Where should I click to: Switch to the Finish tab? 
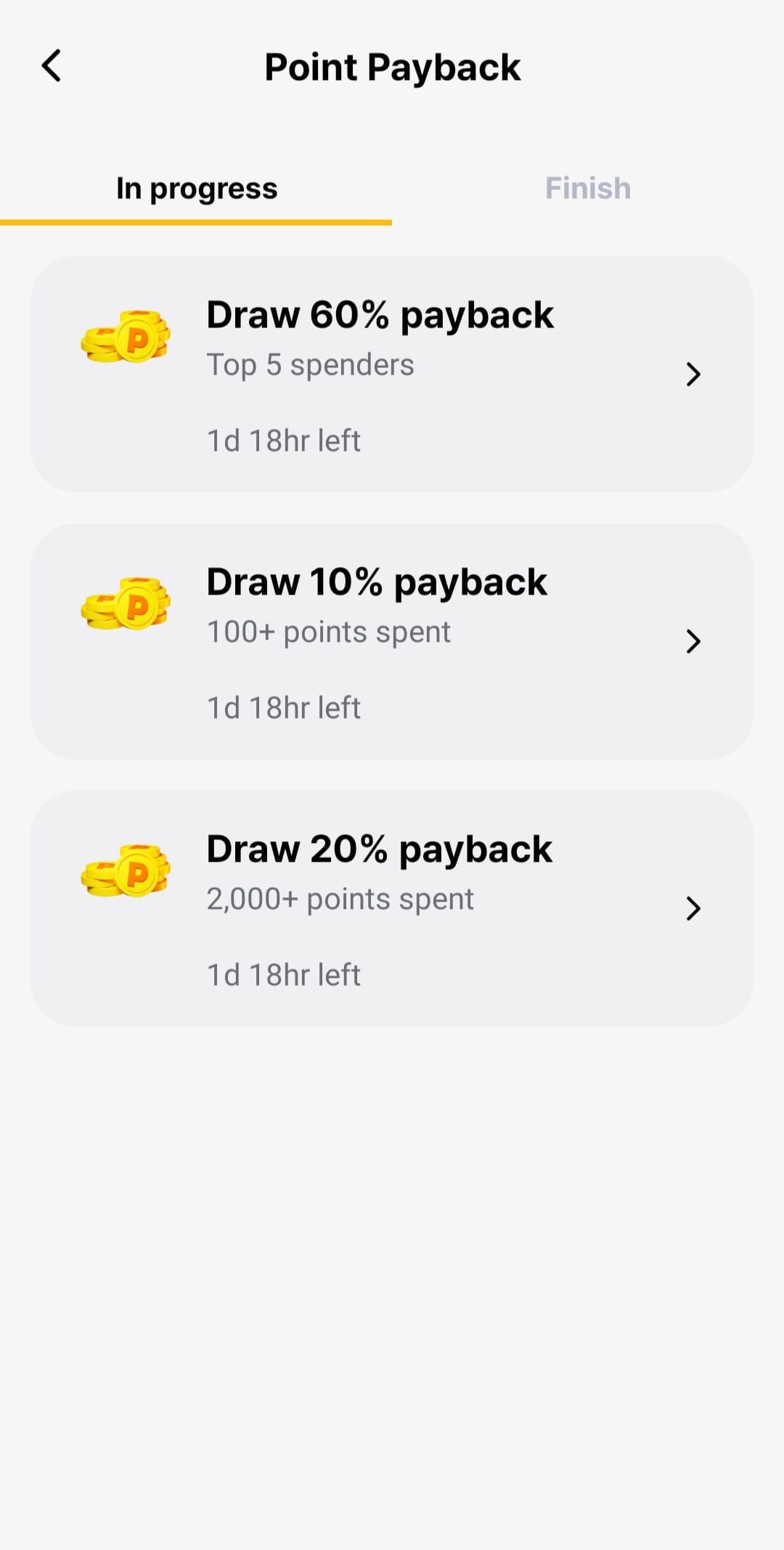pyautogui.click(x=588, y=189)
